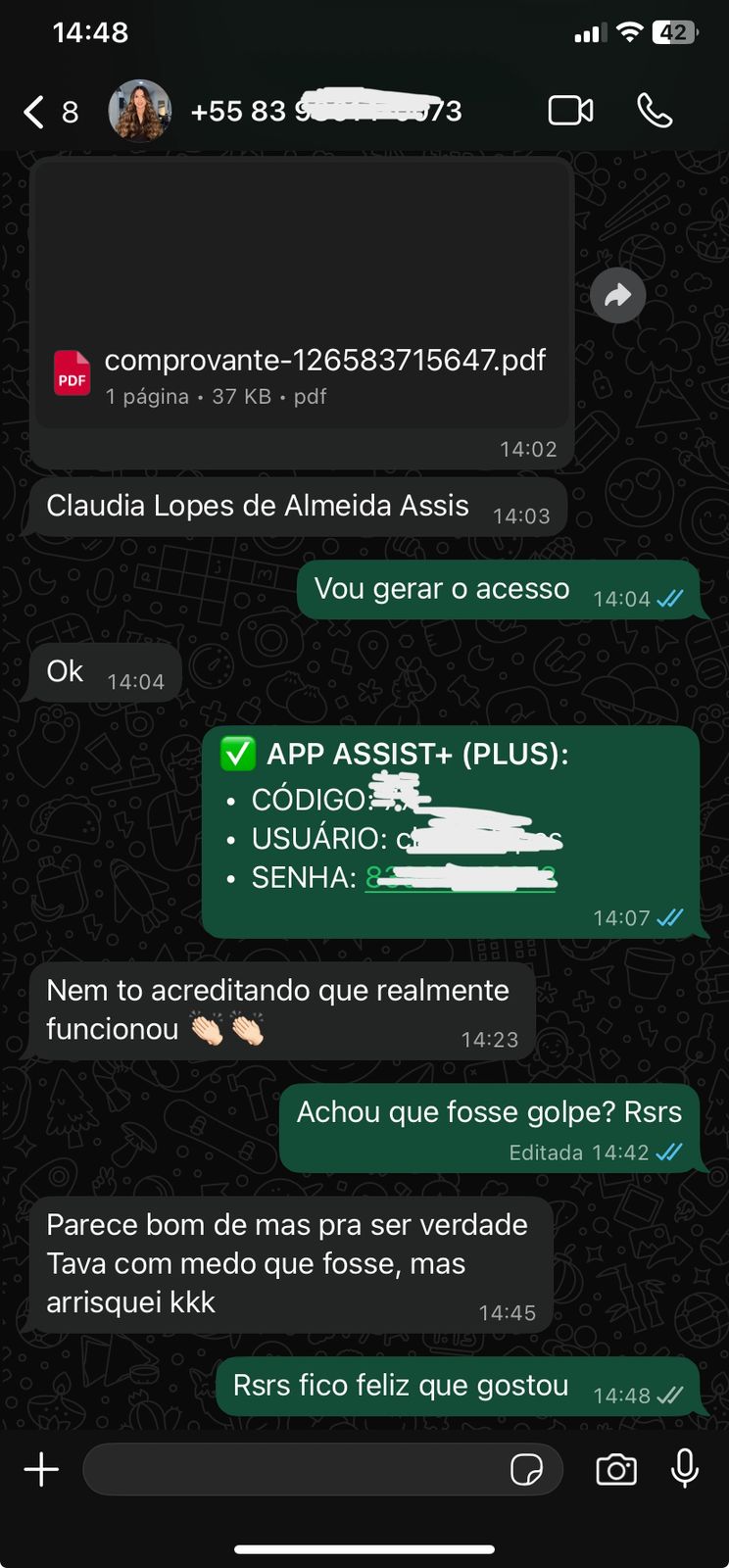This screenshot has width=729, height=1568.
Task: Open the camera to take a photo
Action: coord(616,1470)
